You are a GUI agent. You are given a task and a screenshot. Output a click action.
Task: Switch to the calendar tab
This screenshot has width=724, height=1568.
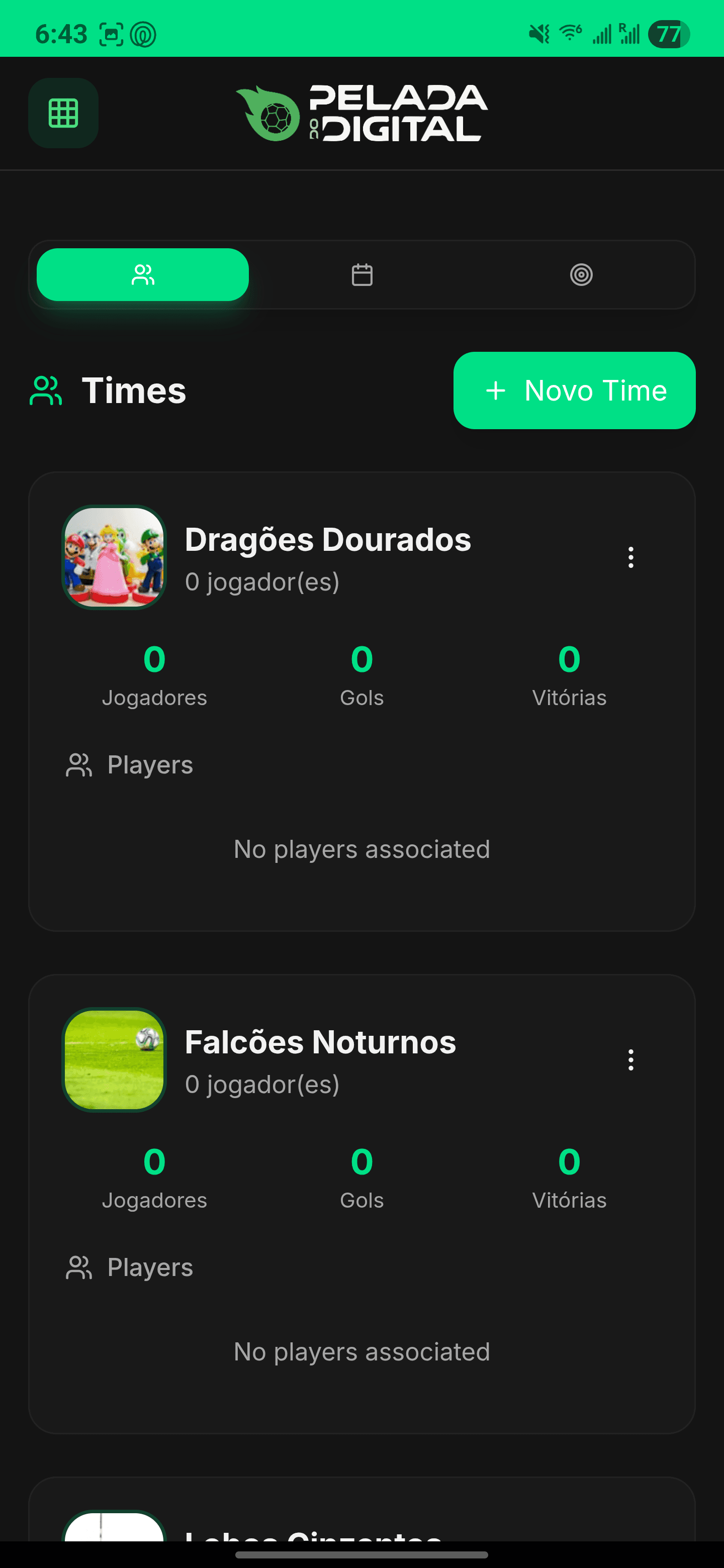click(361, 274)
